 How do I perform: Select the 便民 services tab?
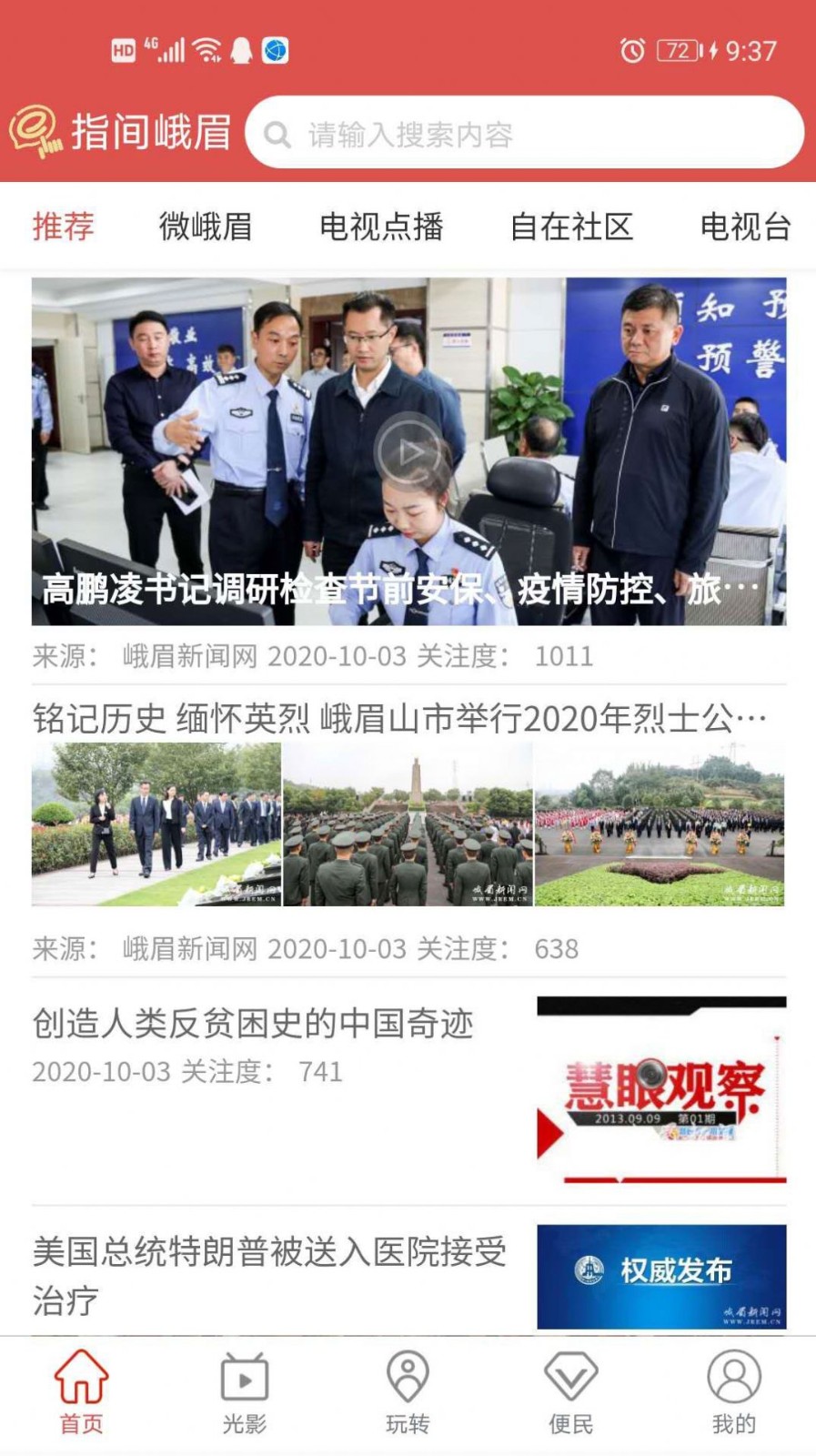point(570,1392)
